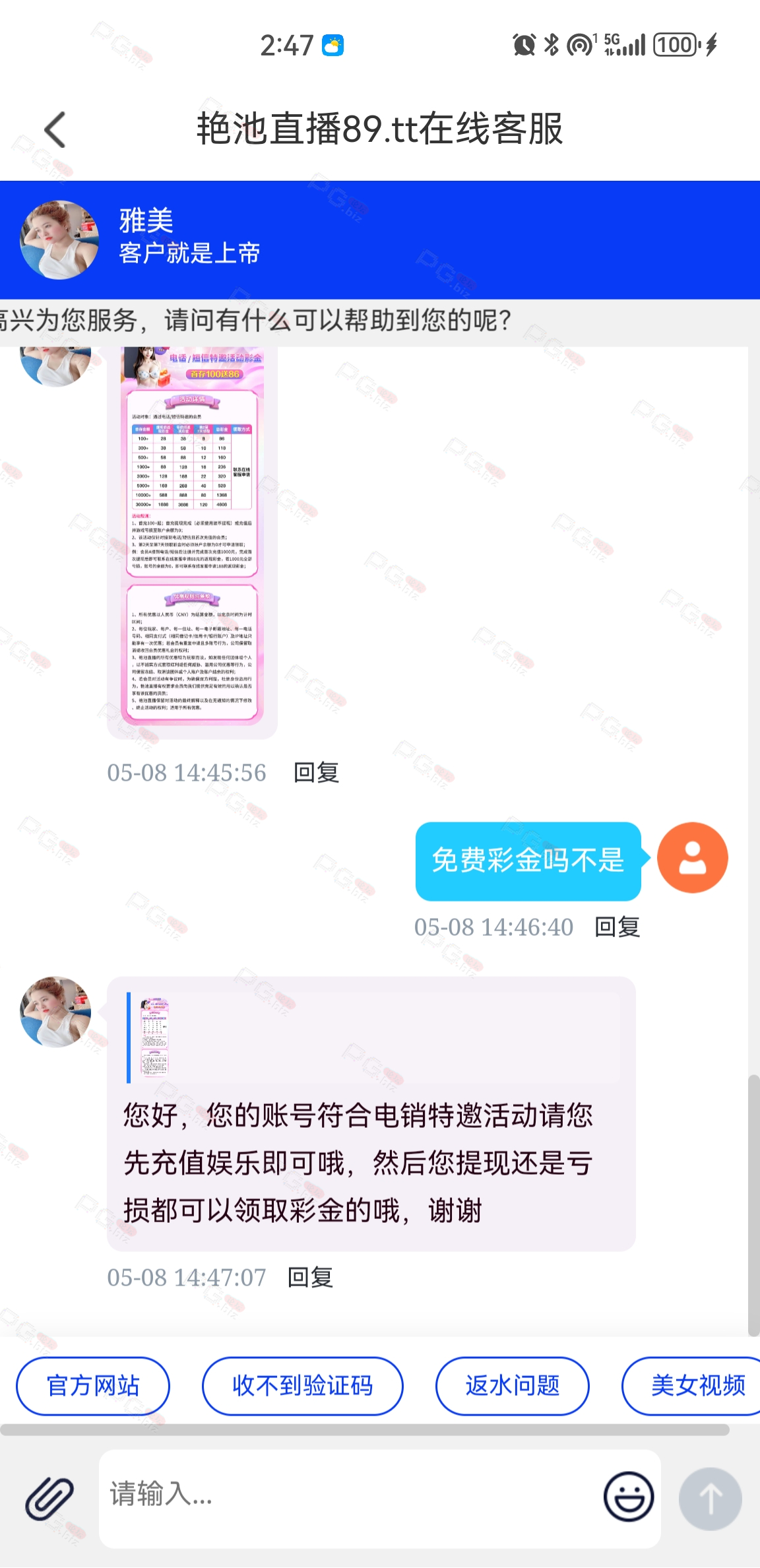
Task: Open agent 雅美's profile avatar in the header
Action: tap(59, 240)
